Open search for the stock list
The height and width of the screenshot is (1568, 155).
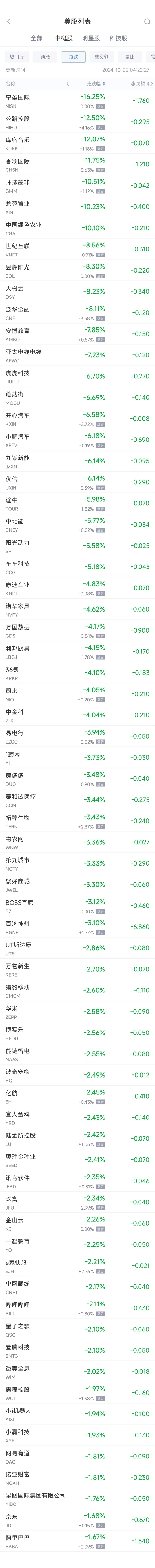click(147, 21)
